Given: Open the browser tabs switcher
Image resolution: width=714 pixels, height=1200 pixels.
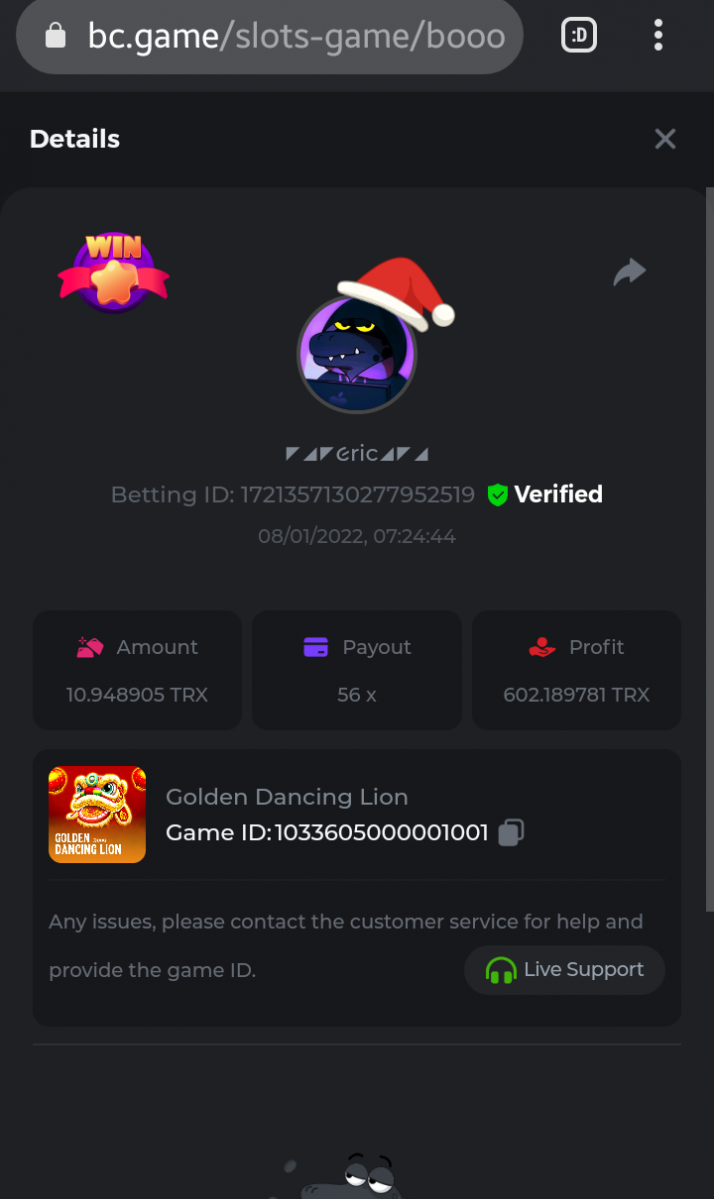Looking at the screenshot, I should pos(579,36).
